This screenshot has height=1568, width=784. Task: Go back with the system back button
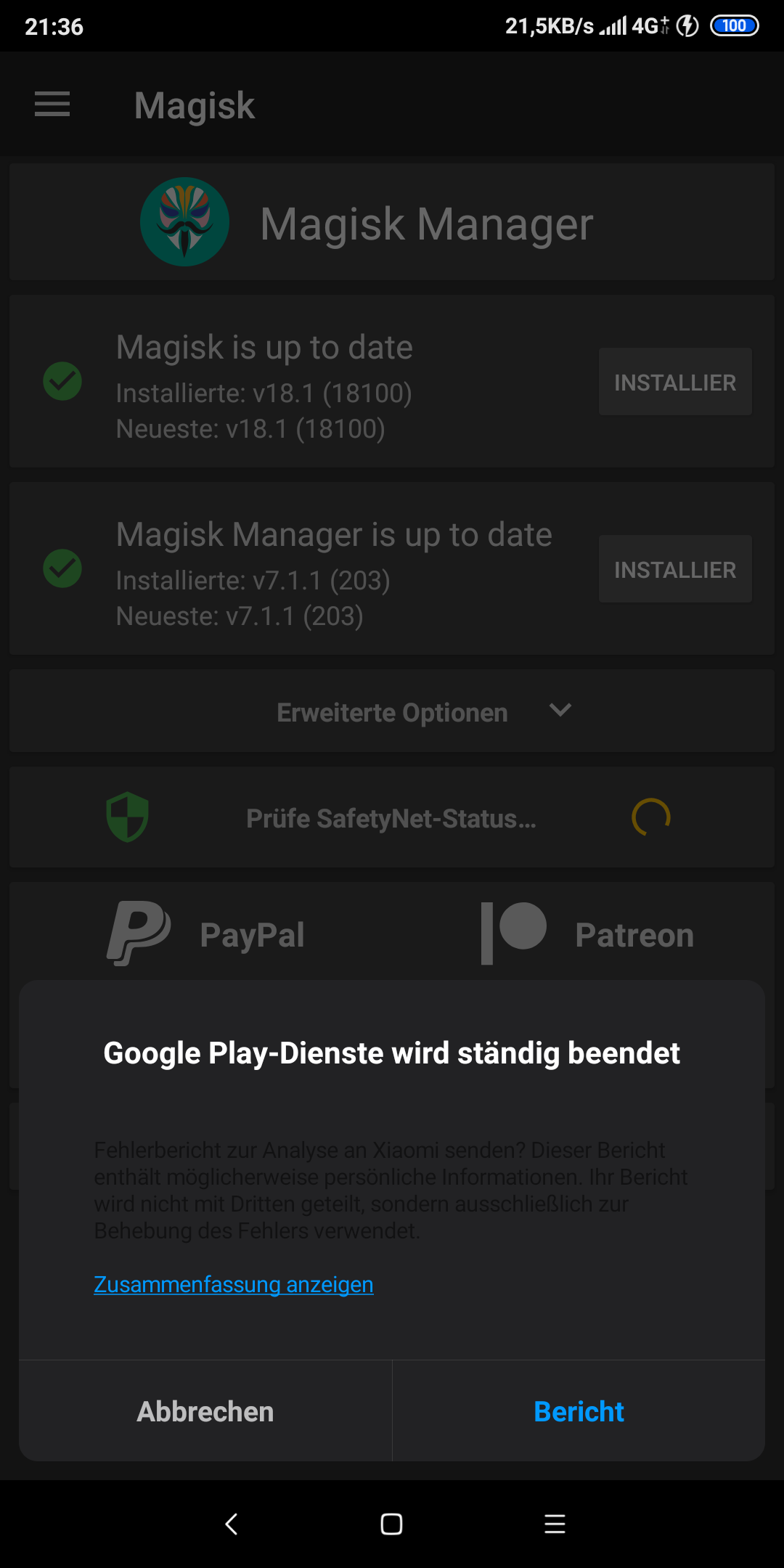tap(232, 1524)
